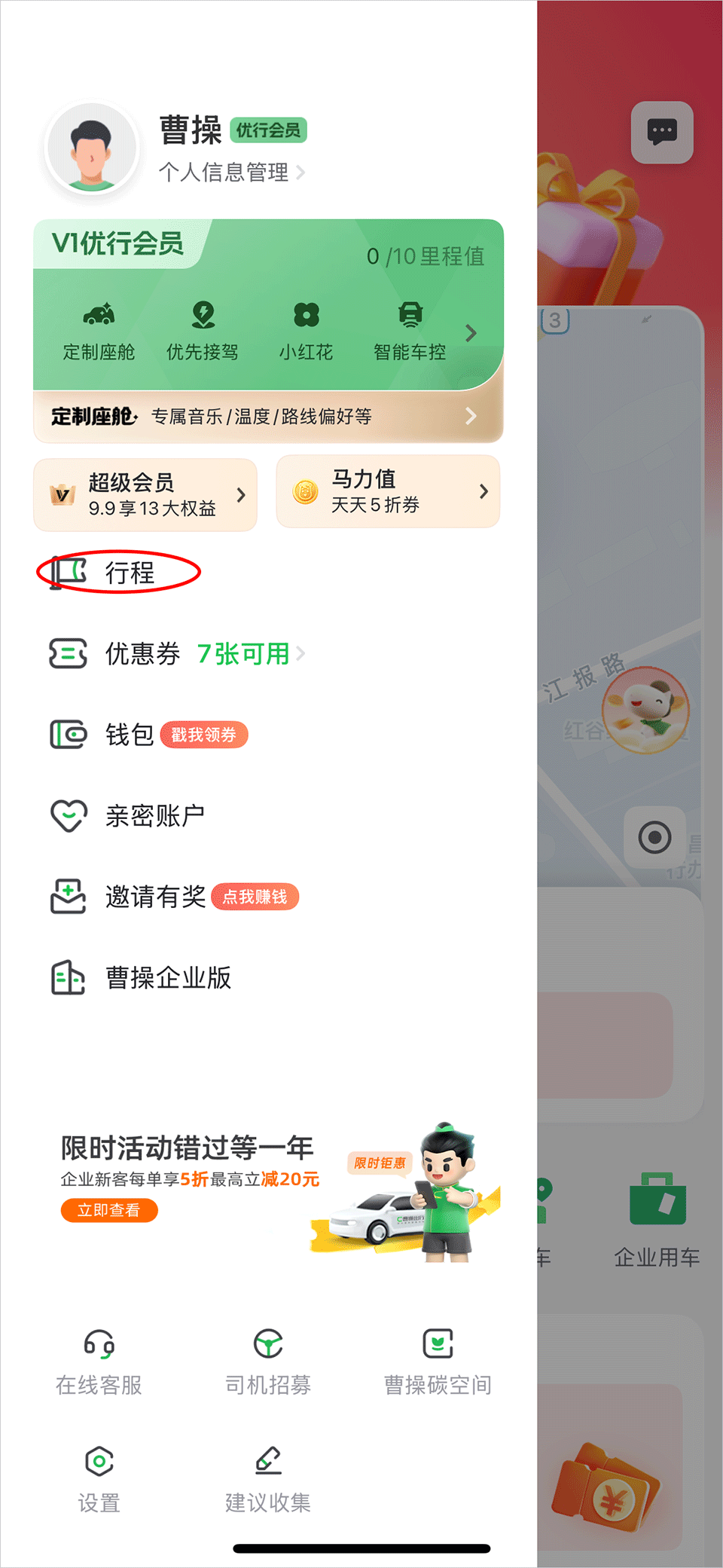The height and width of the screenshot is (1568, 723).
Task: Open 司机招募 driver recruitment
Action: [x=268, y=1362]
